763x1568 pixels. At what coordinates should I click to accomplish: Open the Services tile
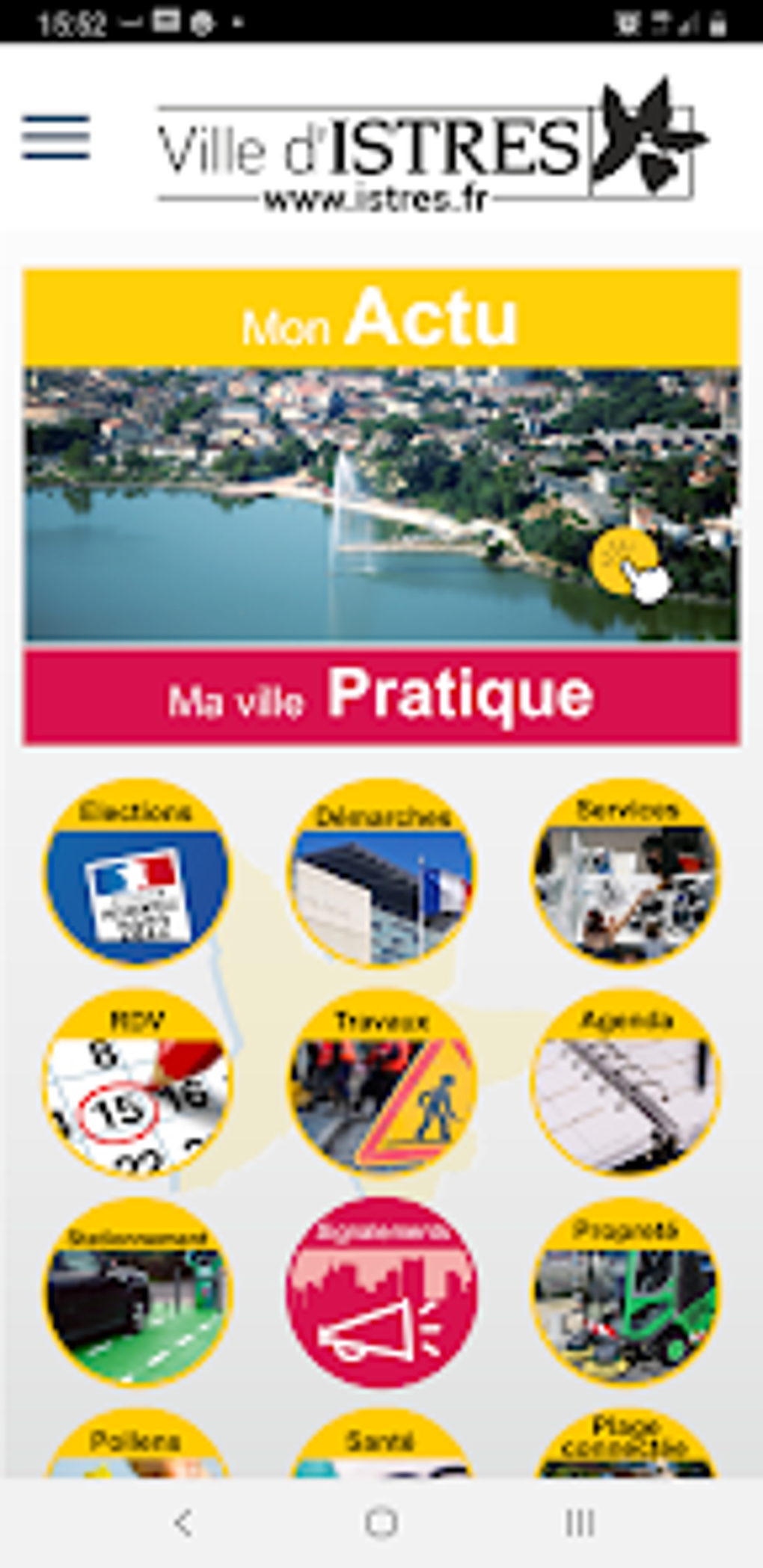(626, 873)
